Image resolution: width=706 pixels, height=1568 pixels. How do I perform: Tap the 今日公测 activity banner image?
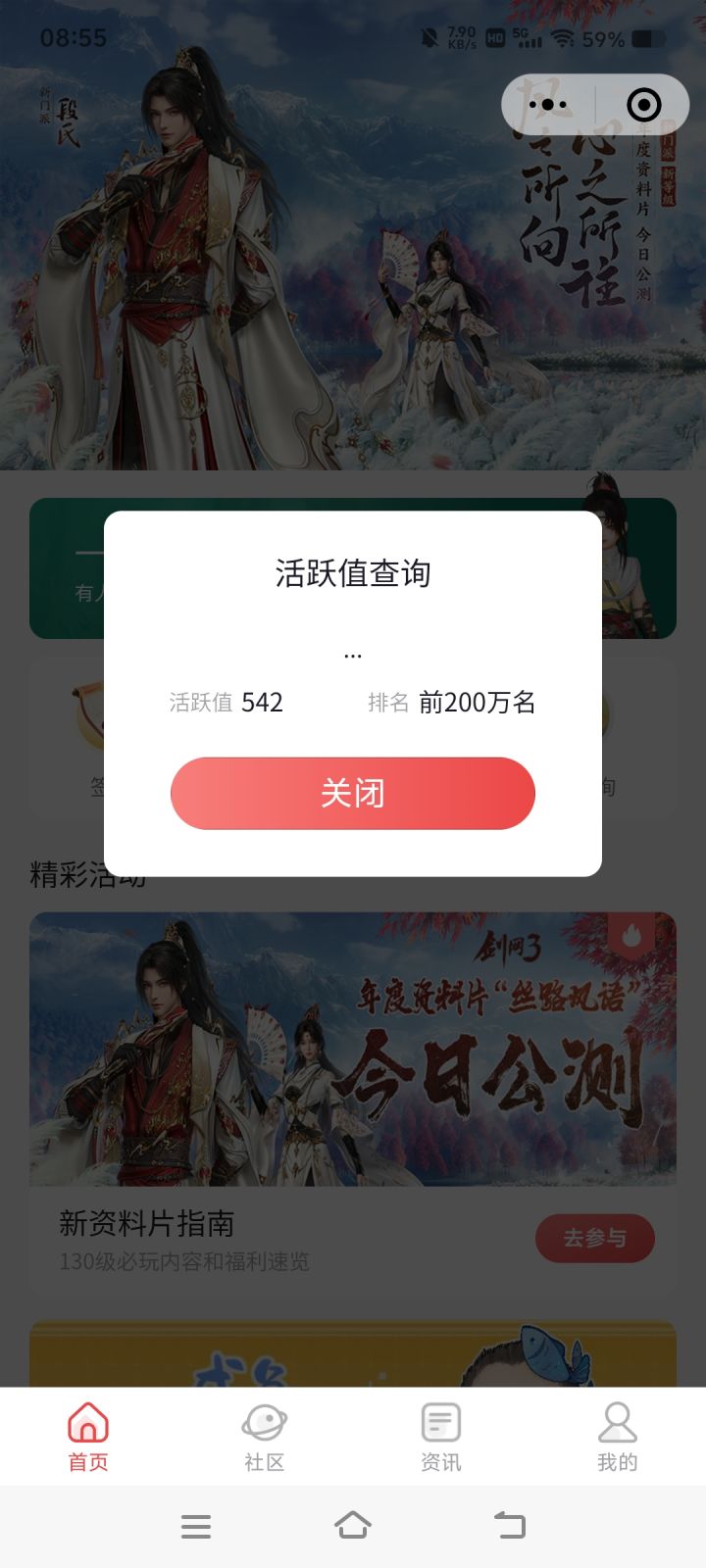(x=353, y=1051)
